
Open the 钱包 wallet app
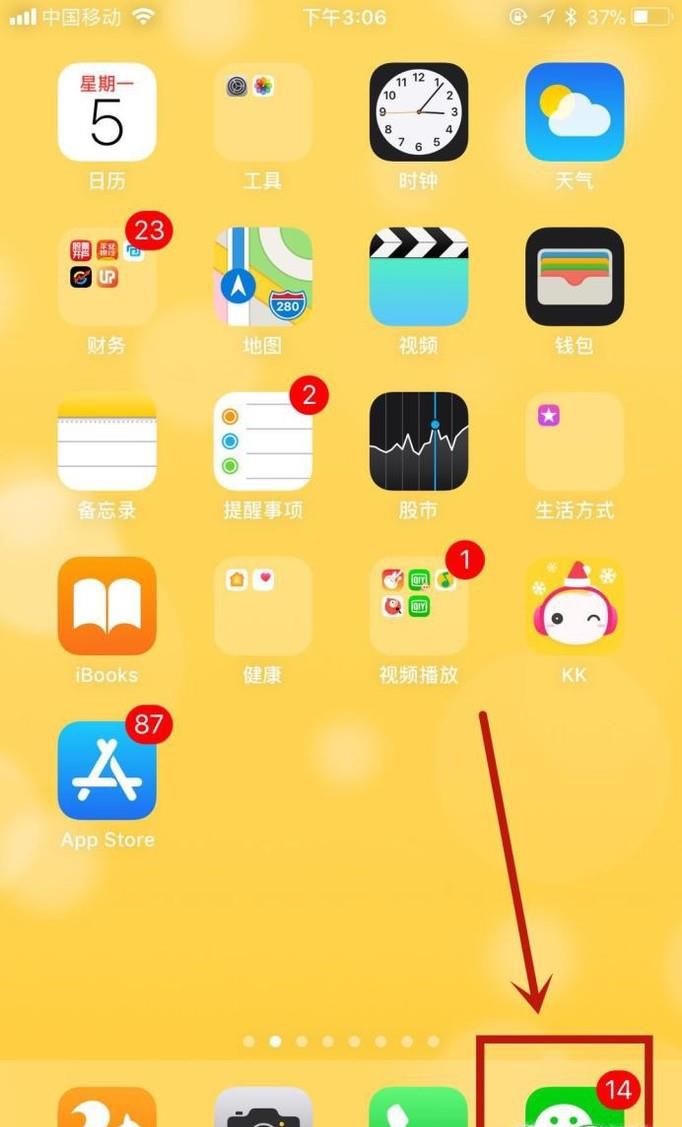574,277
